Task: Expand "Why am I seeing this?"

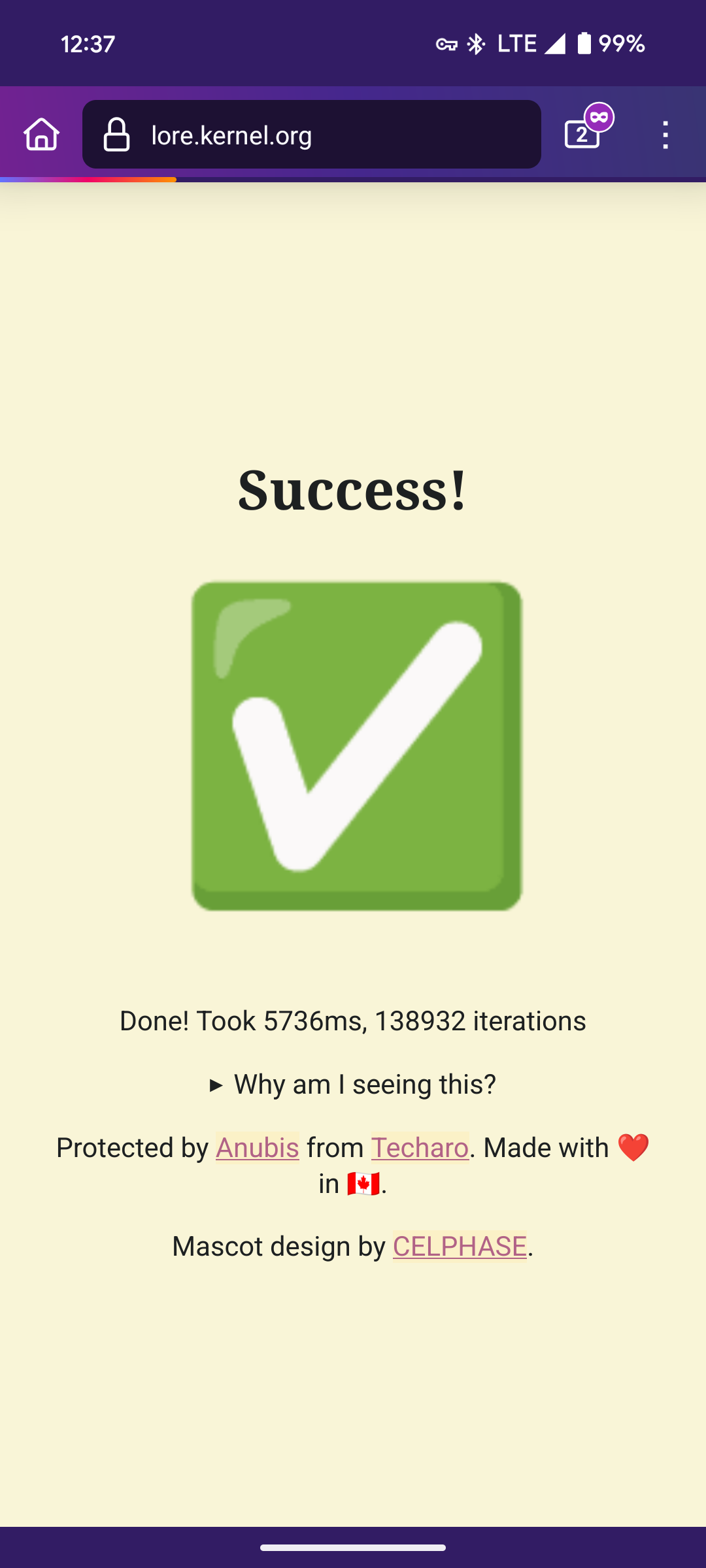Action: (353, 1085)
